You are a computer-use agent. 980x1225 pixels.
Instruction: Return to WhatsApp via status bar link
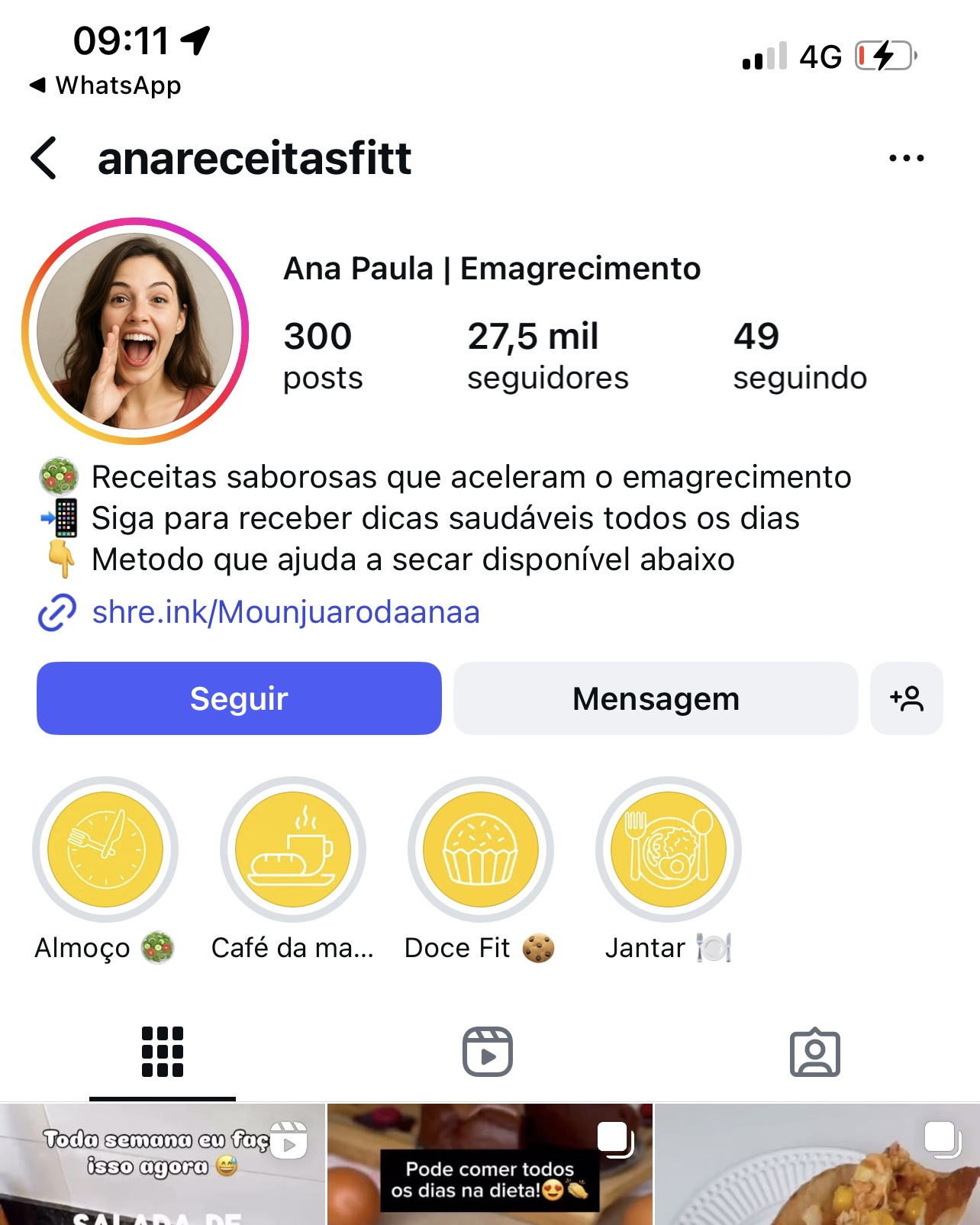pos(105,85)
